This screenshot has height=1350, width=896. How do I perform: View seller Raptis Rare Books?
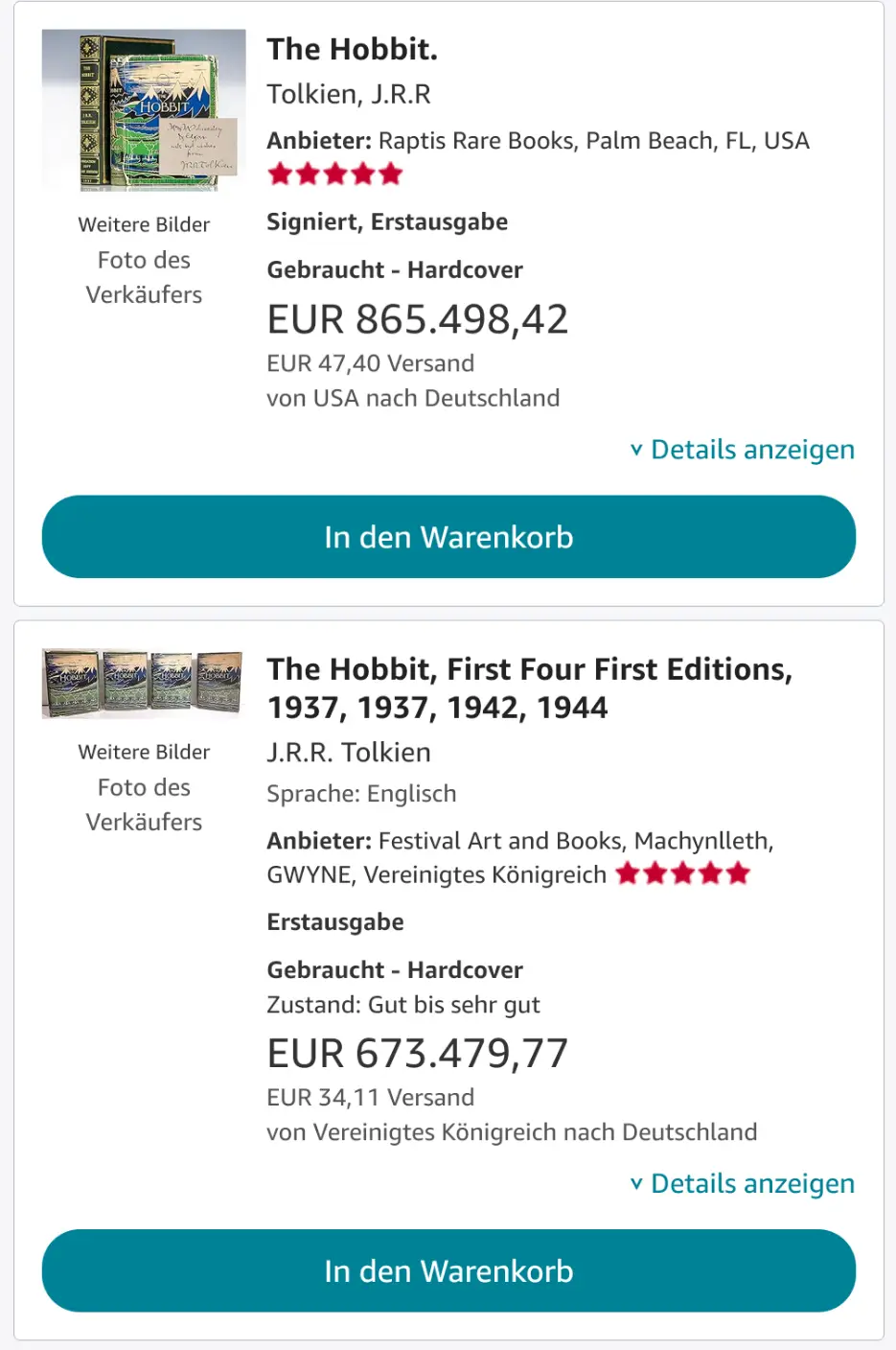(593, 141)
